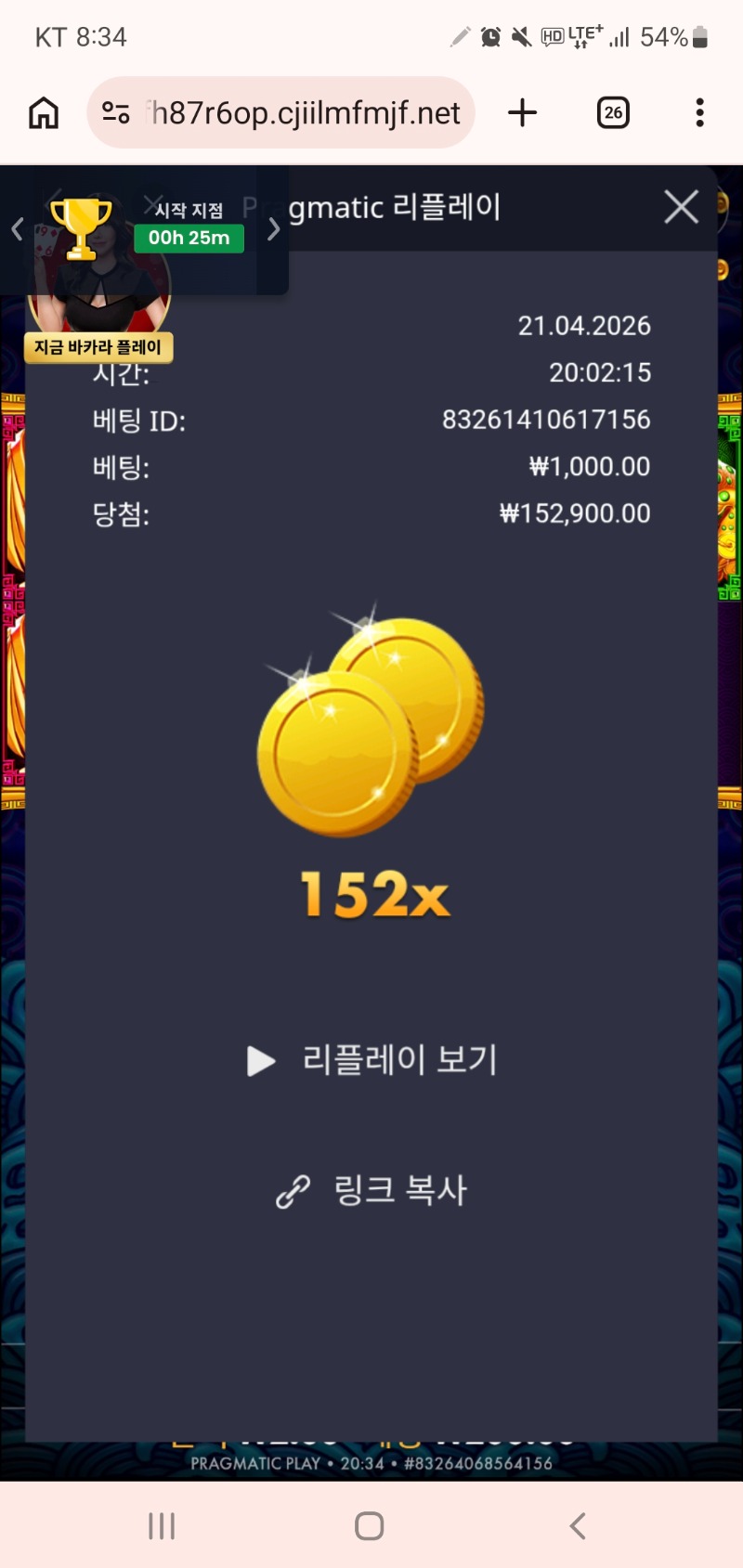This screenshot has width=743, height=1568.
Task: Open recent apps from the navigation bar
Action: coord(162,1525)
